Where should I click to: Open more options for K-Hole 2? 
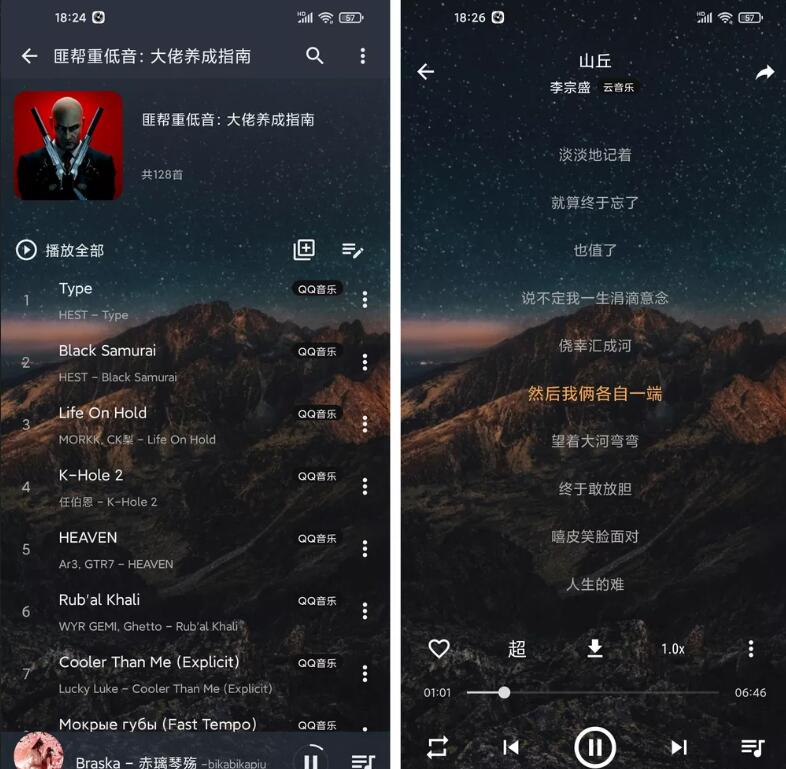tap(365, 487)
